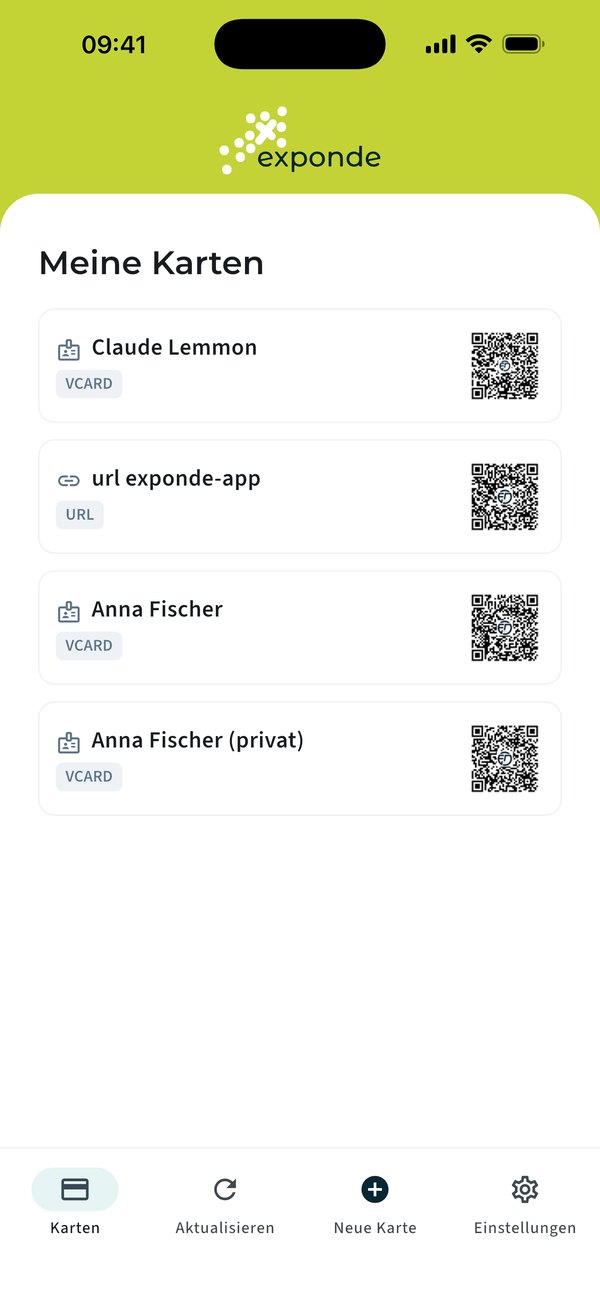Open the url exponde-app card
The image size is (600, 1304).
pyautogui.click(x=300, y=497)
